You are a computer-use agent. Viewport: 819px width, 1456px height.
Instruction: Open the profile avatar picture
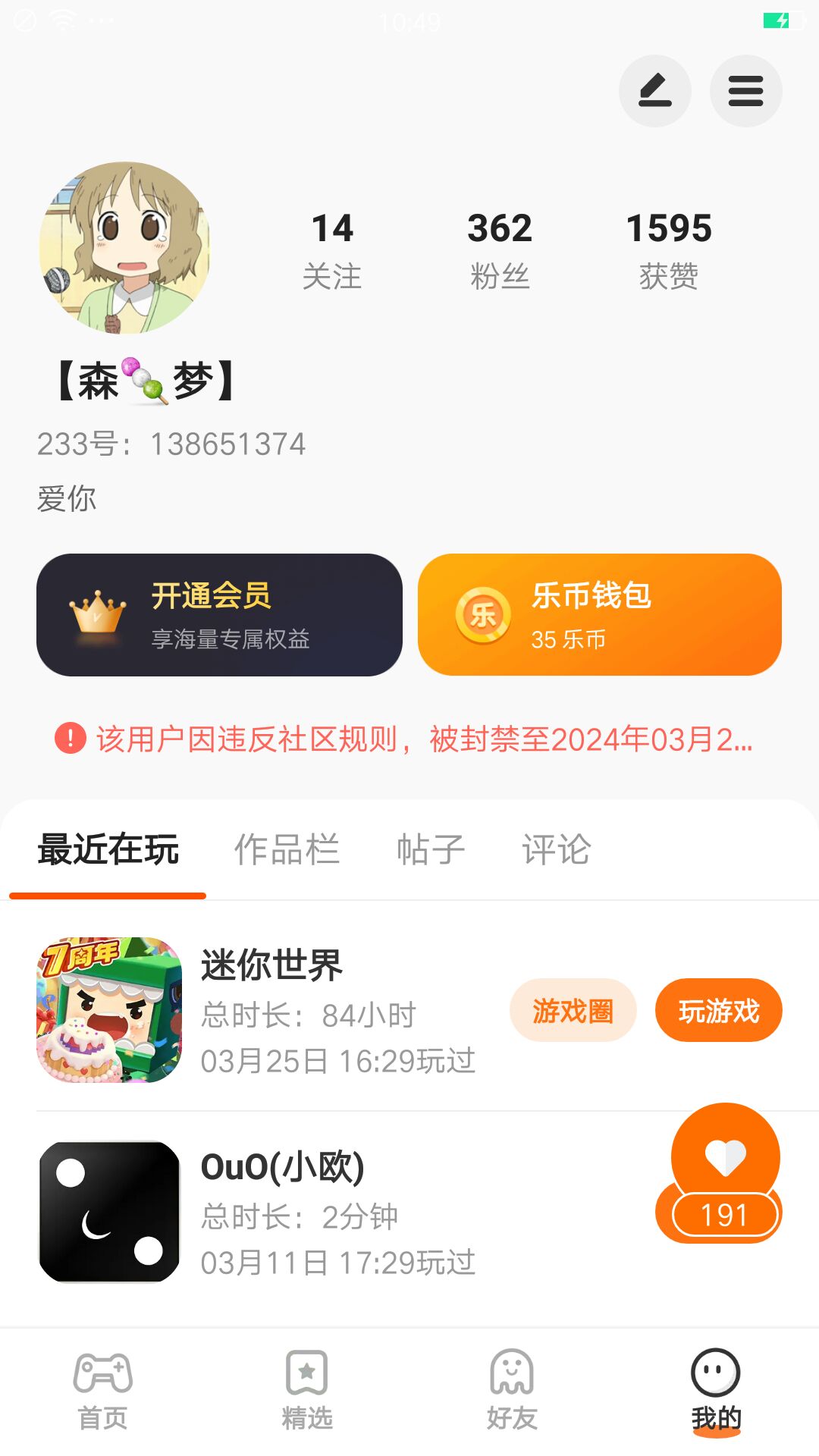[x=124, y=247]
